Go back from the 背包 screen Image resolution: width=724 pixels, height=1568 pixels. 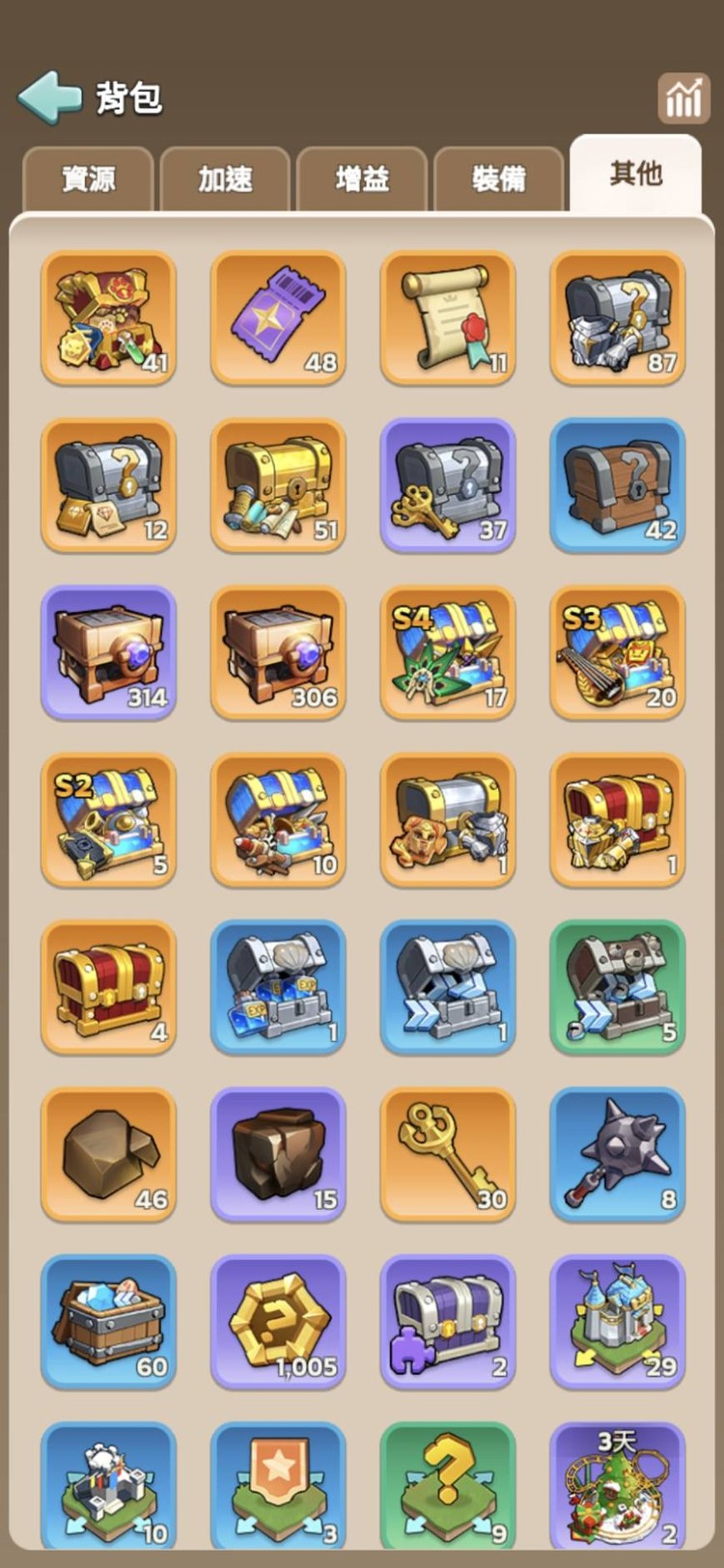click(x=50, y=96)
